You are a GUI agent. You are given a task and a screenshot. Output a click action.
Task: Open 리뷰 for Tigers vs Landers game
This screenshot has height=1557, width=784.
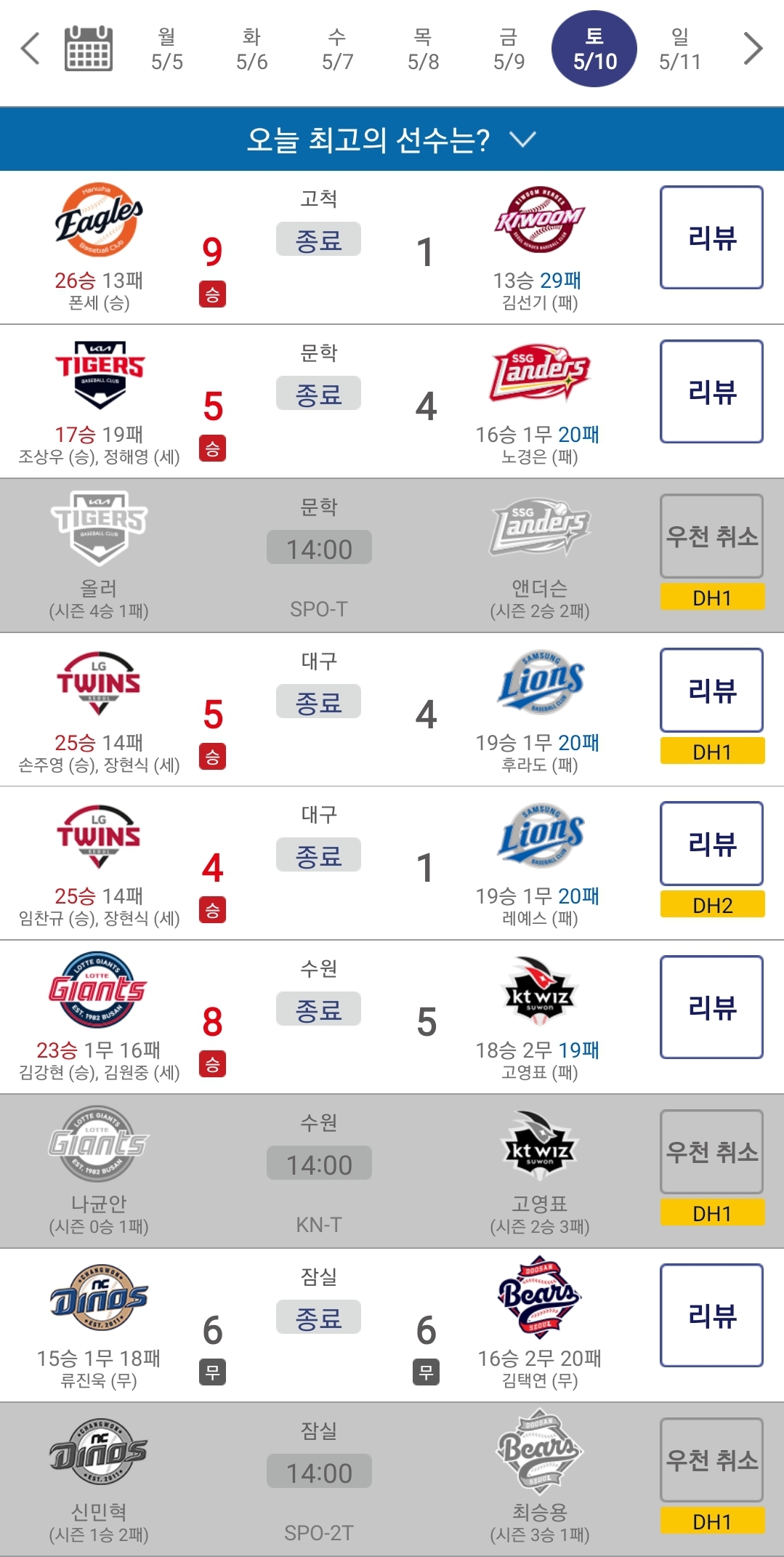click(x=711, y=392)
